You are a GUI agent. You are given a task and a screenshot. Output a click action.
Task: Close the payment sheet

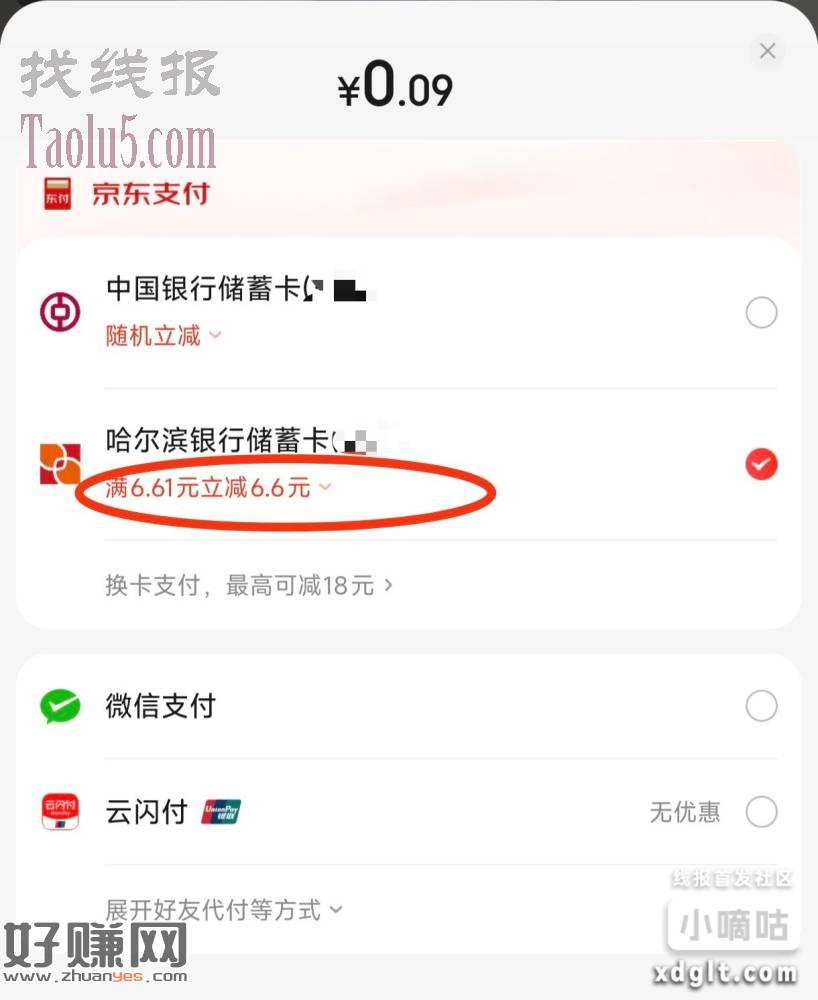767,51
